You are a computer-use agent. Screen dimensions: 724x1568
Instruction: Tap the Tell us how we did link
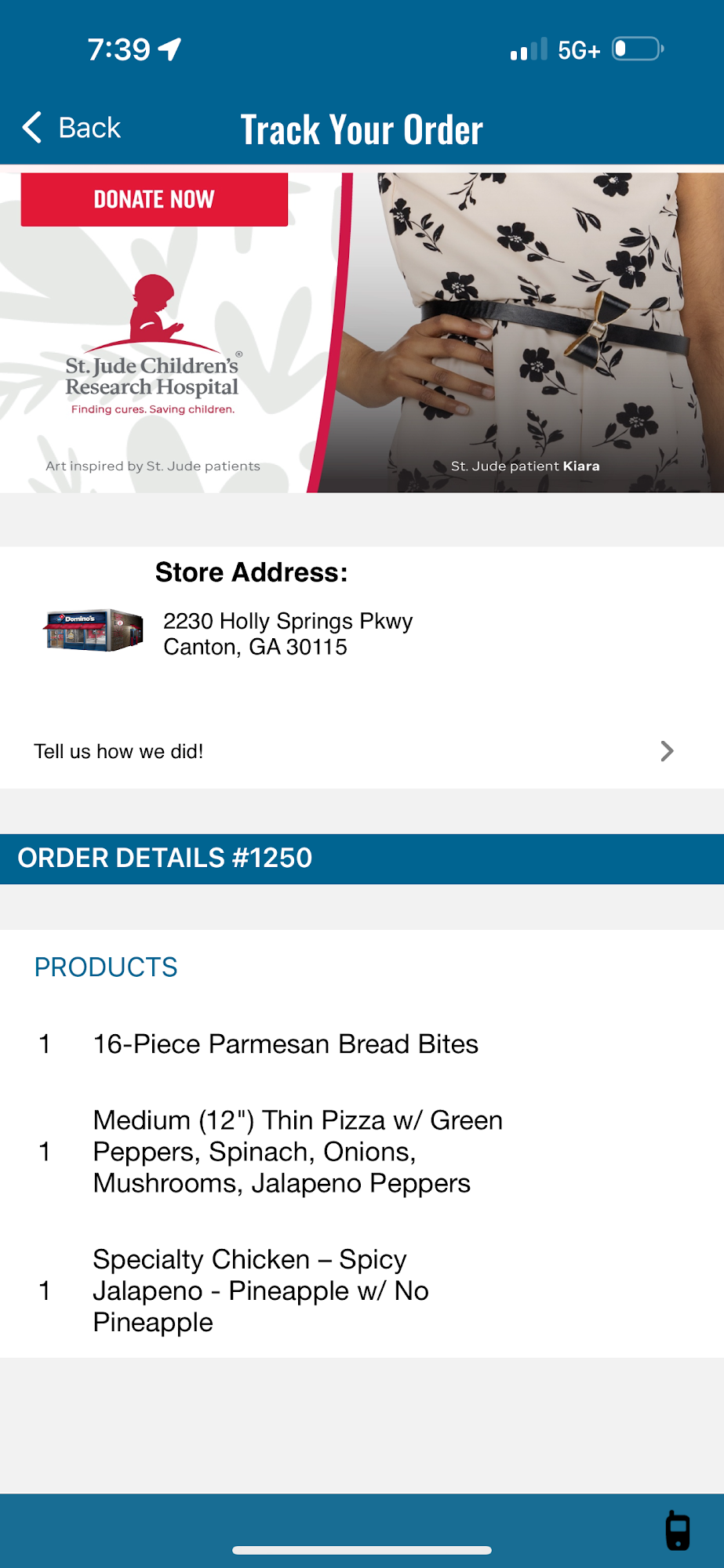point(118,751)
